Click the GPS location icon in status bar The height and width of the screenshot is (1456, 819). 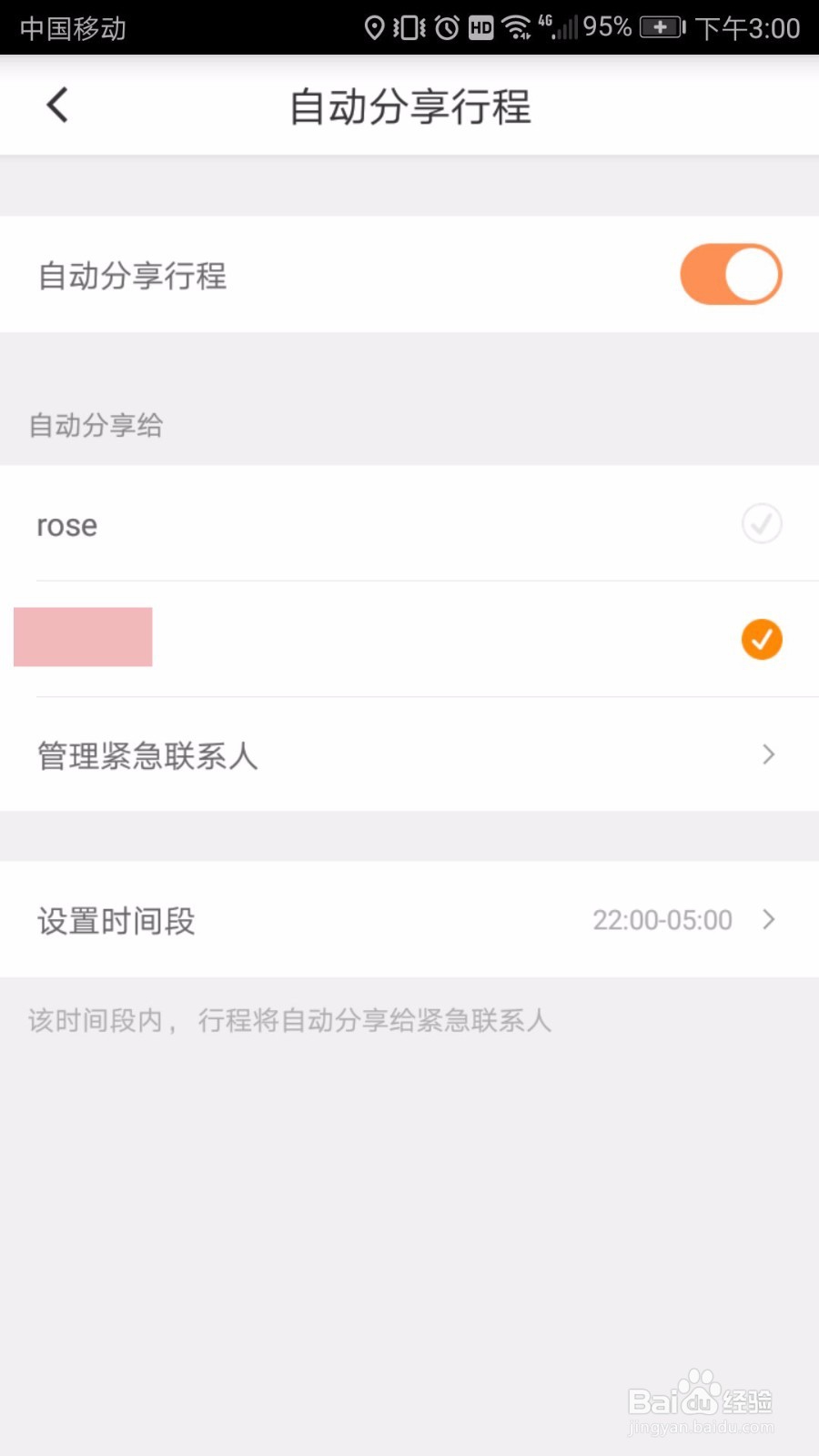coord(374,26)
